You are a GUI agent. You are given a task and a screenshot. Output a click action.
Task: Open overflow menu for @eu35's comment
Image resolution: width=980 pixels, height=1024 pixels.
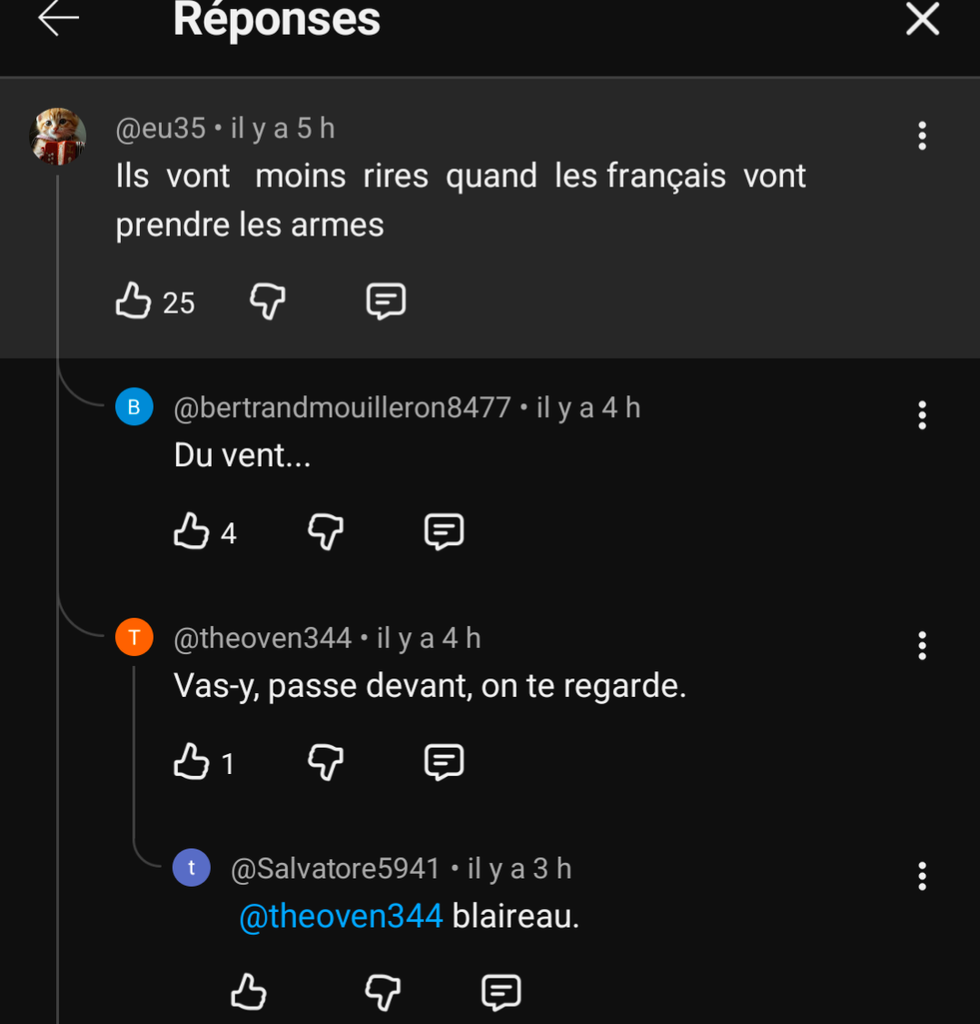[922, 136]
